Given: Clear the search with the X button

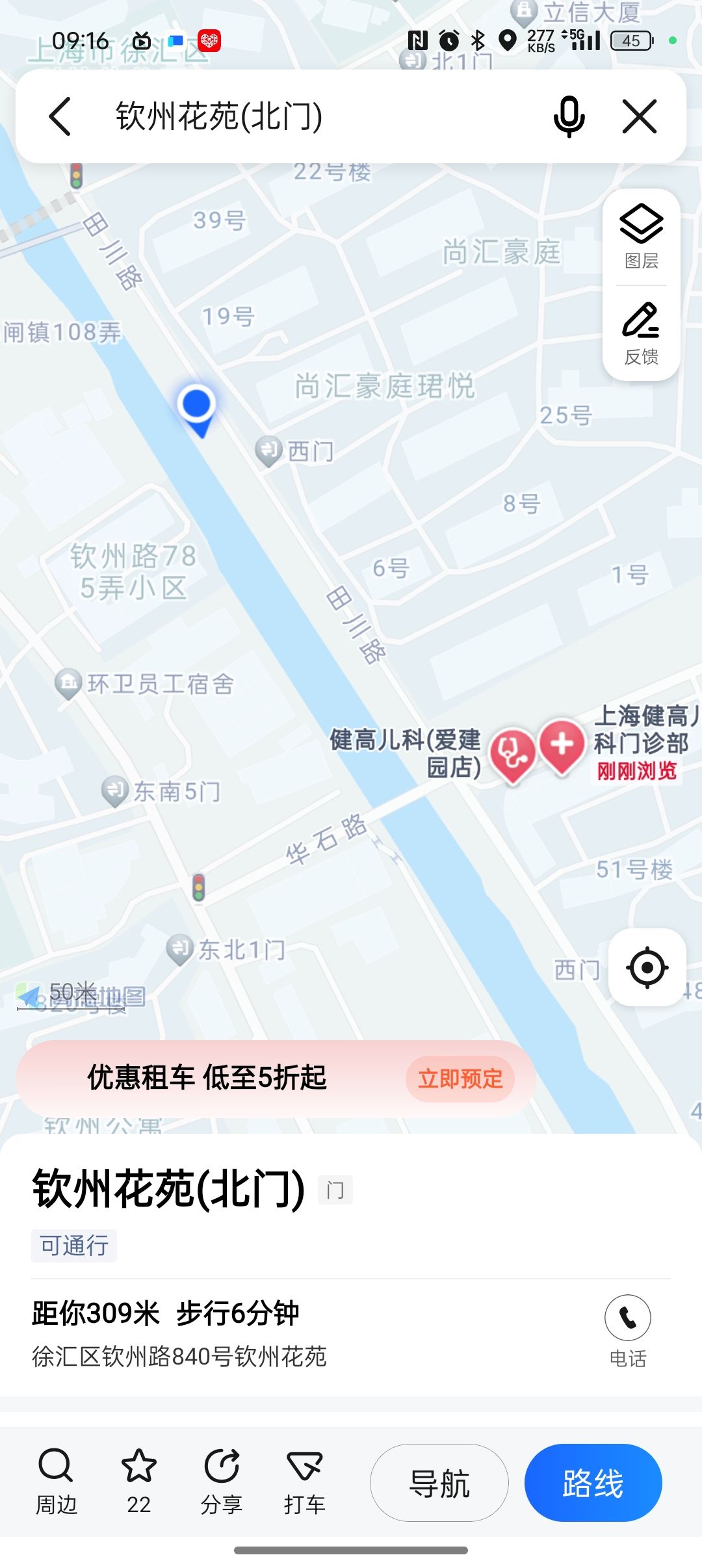Looking at the screenshot, I should (640, 117).
